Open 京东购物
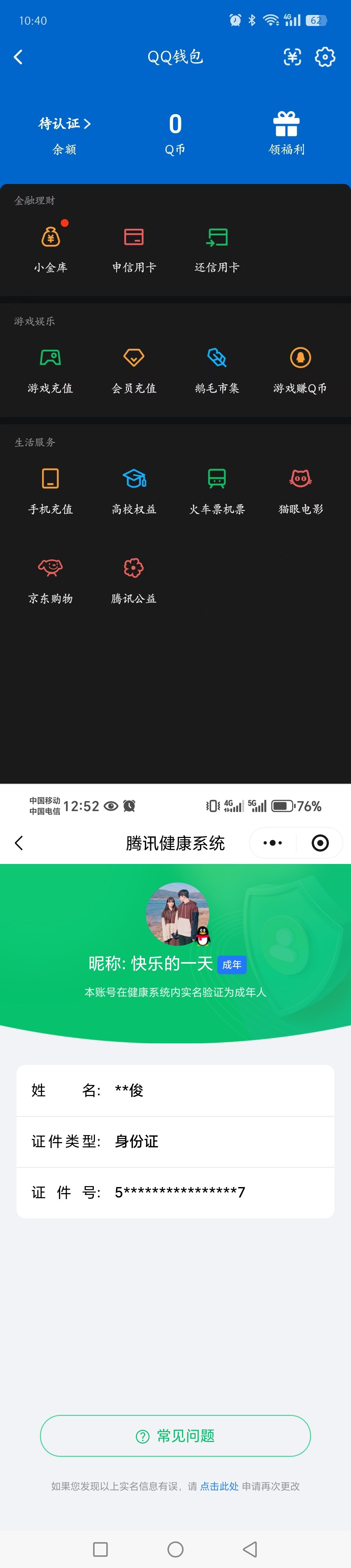 coord(50,578)
